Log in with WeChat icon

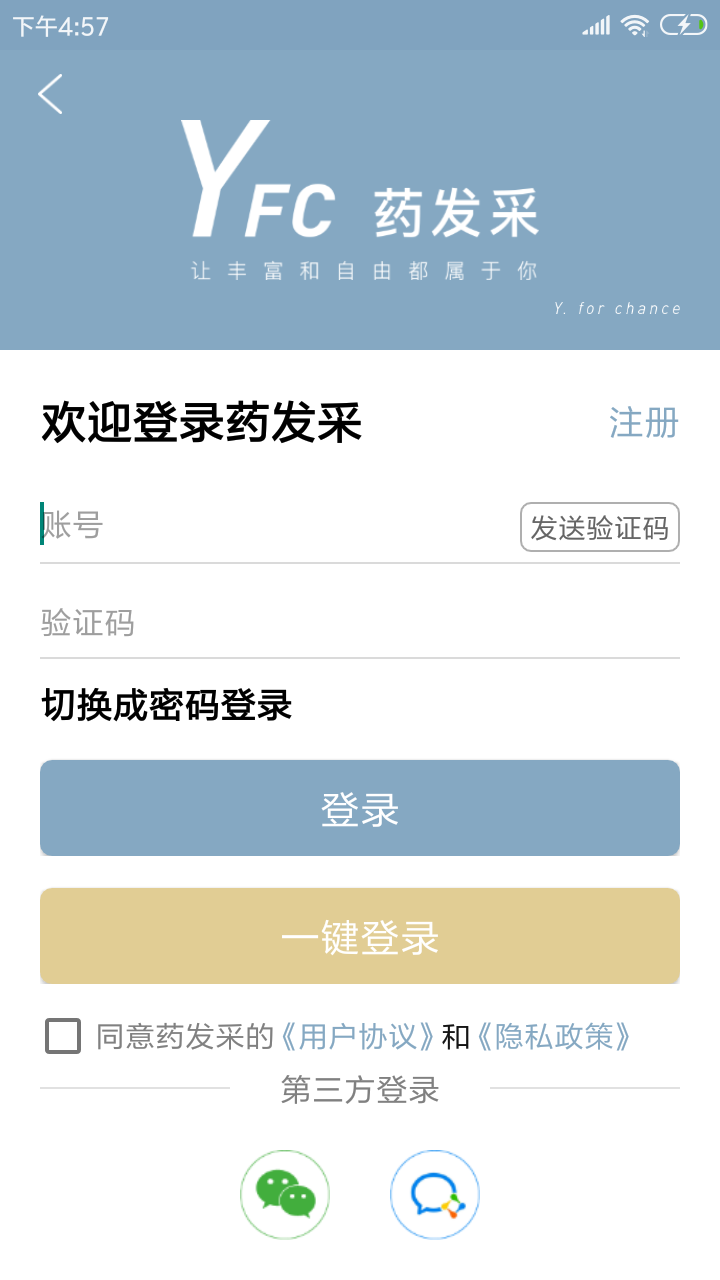[x=285, y=1194]
